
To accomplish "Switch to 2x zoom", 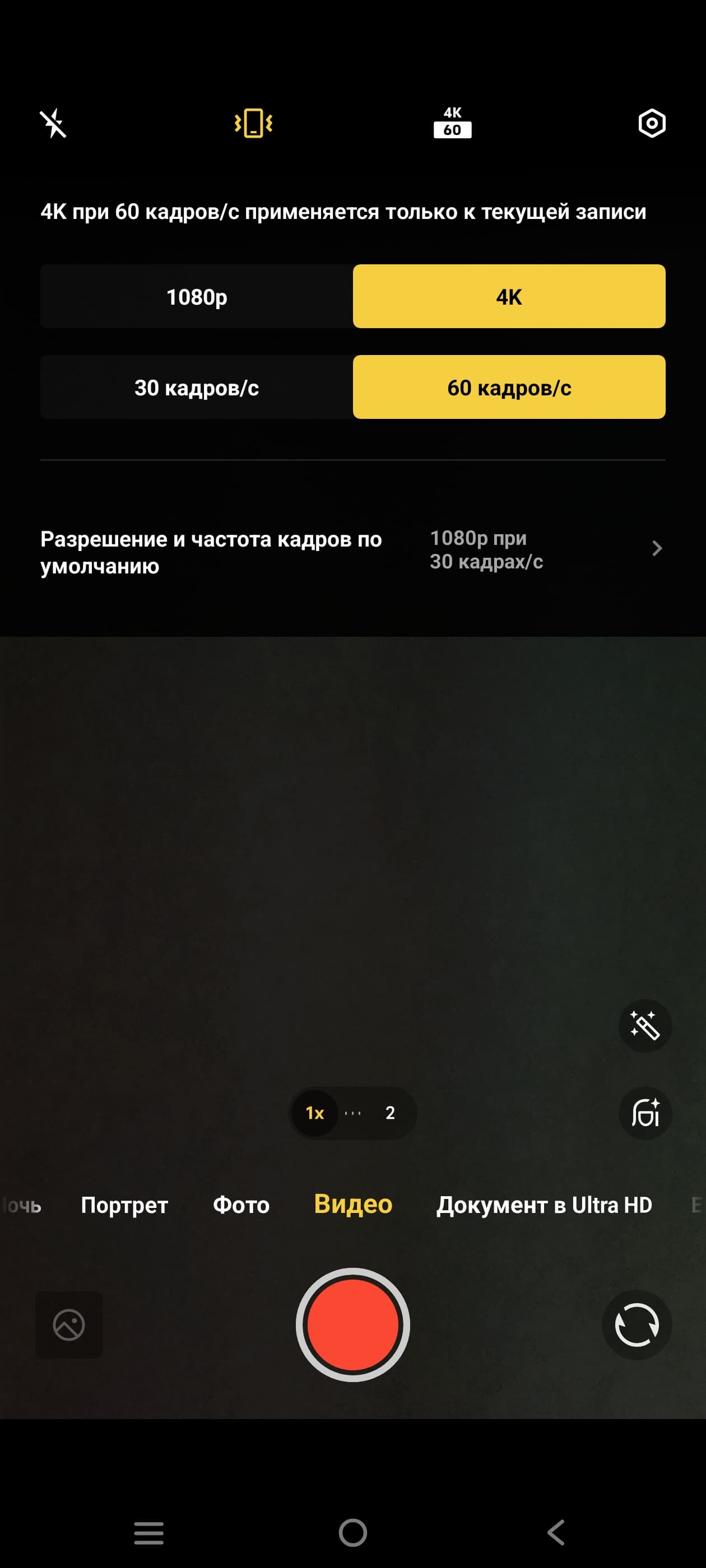I will coord(390,1113).
